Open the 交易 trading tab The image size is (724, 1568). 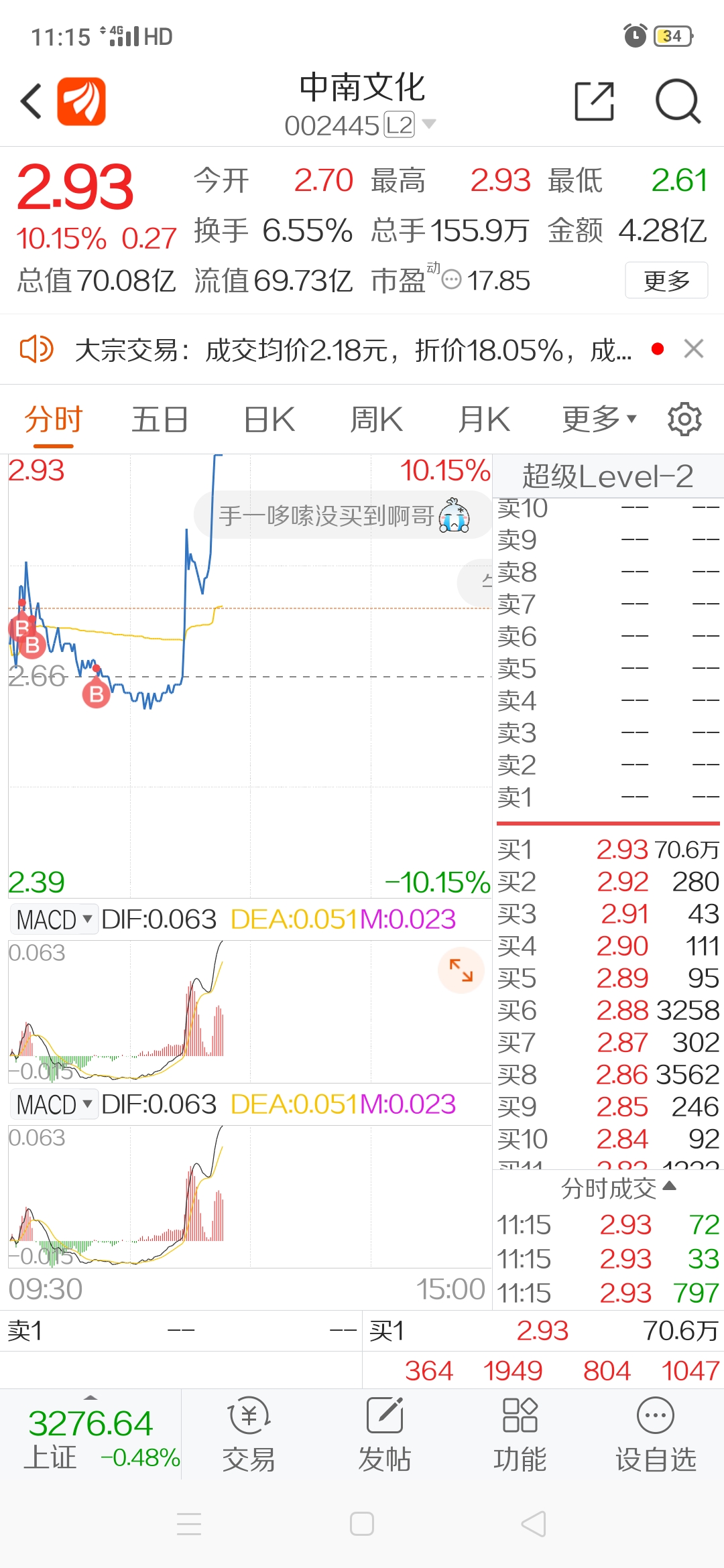249,1435
